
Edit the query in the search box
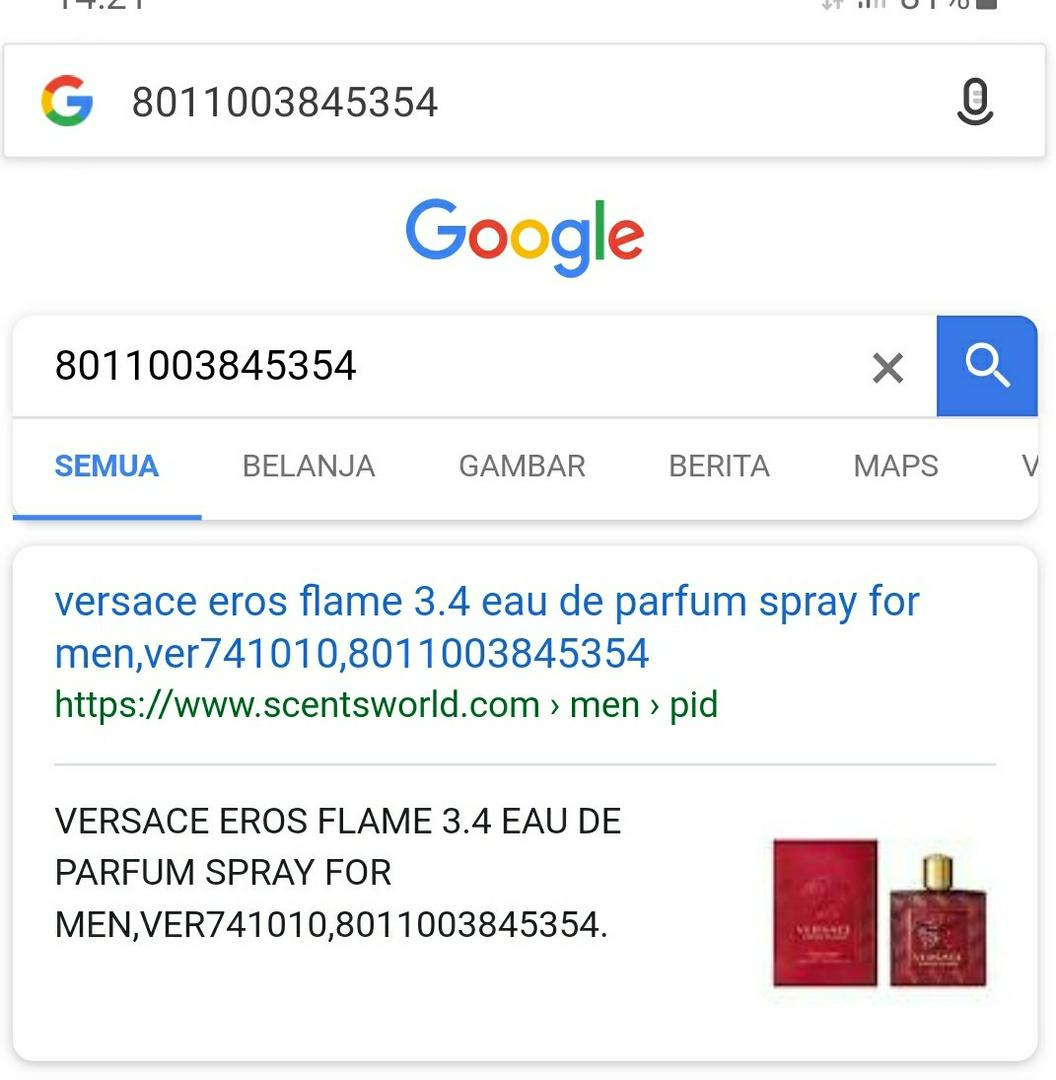coord(440,366)
